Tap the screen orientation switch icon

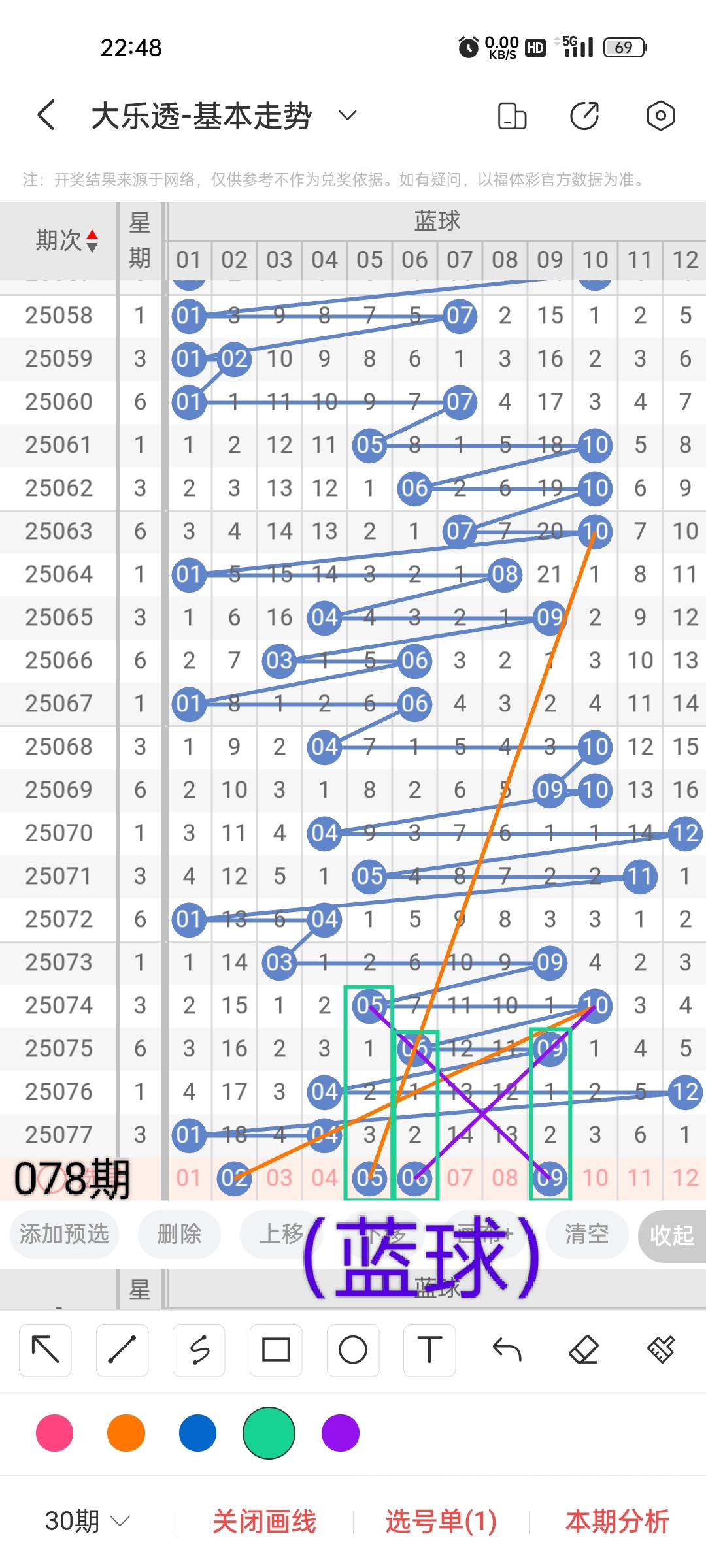512,116
